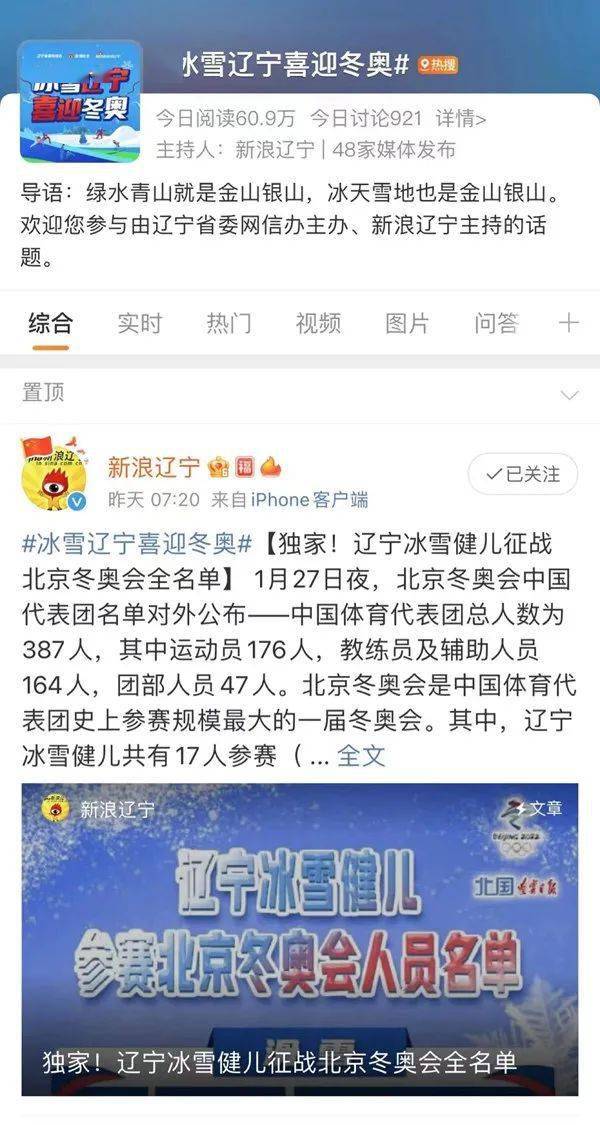The height and width of the screenshot is (1125, 600).
Task: Open the article card 辽宁冰雪健儿征战北京冬奥会全名单
Action: (300, 938)
